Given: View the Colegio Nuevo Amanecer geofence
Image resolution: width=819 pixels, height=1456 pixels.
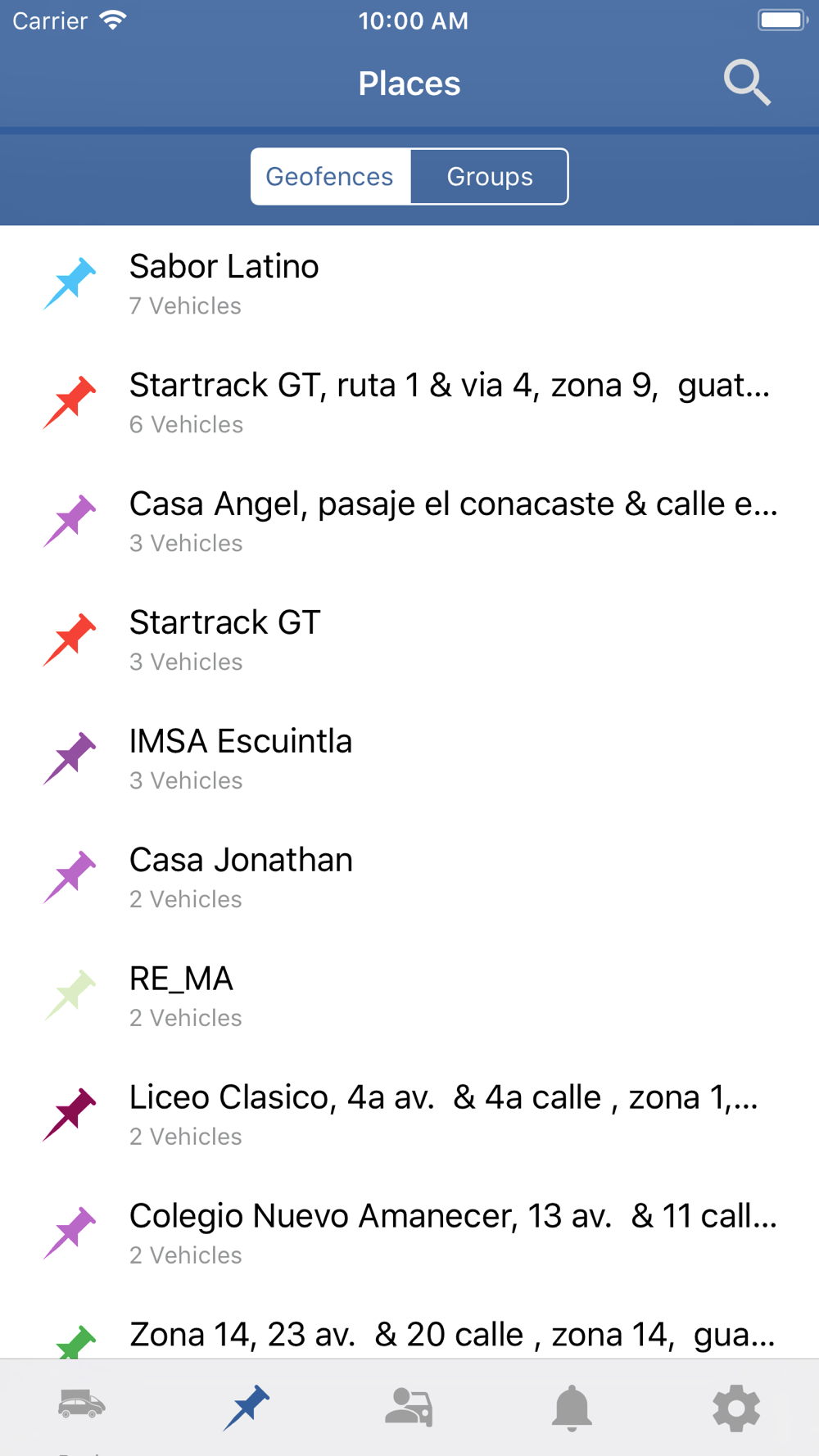Looking at the screenshot, I should pos(409,1234).
